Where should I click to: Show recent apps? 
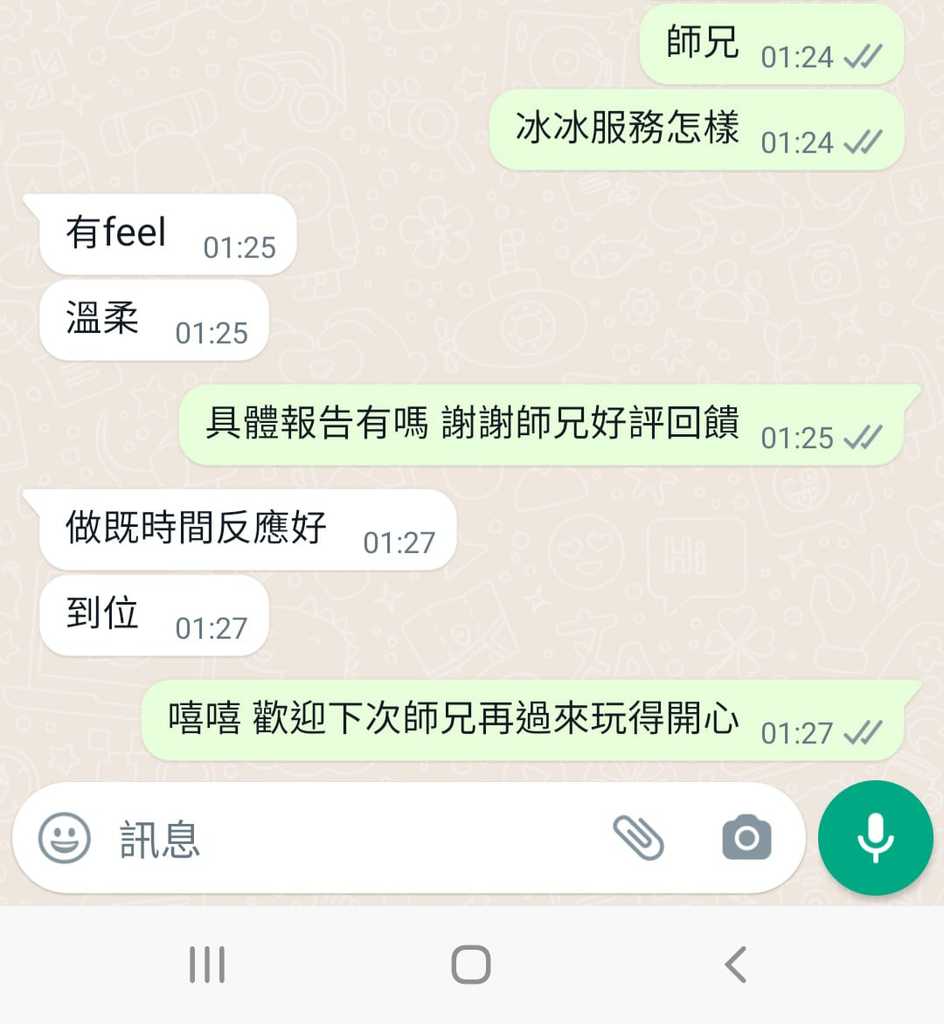point(207,965)
